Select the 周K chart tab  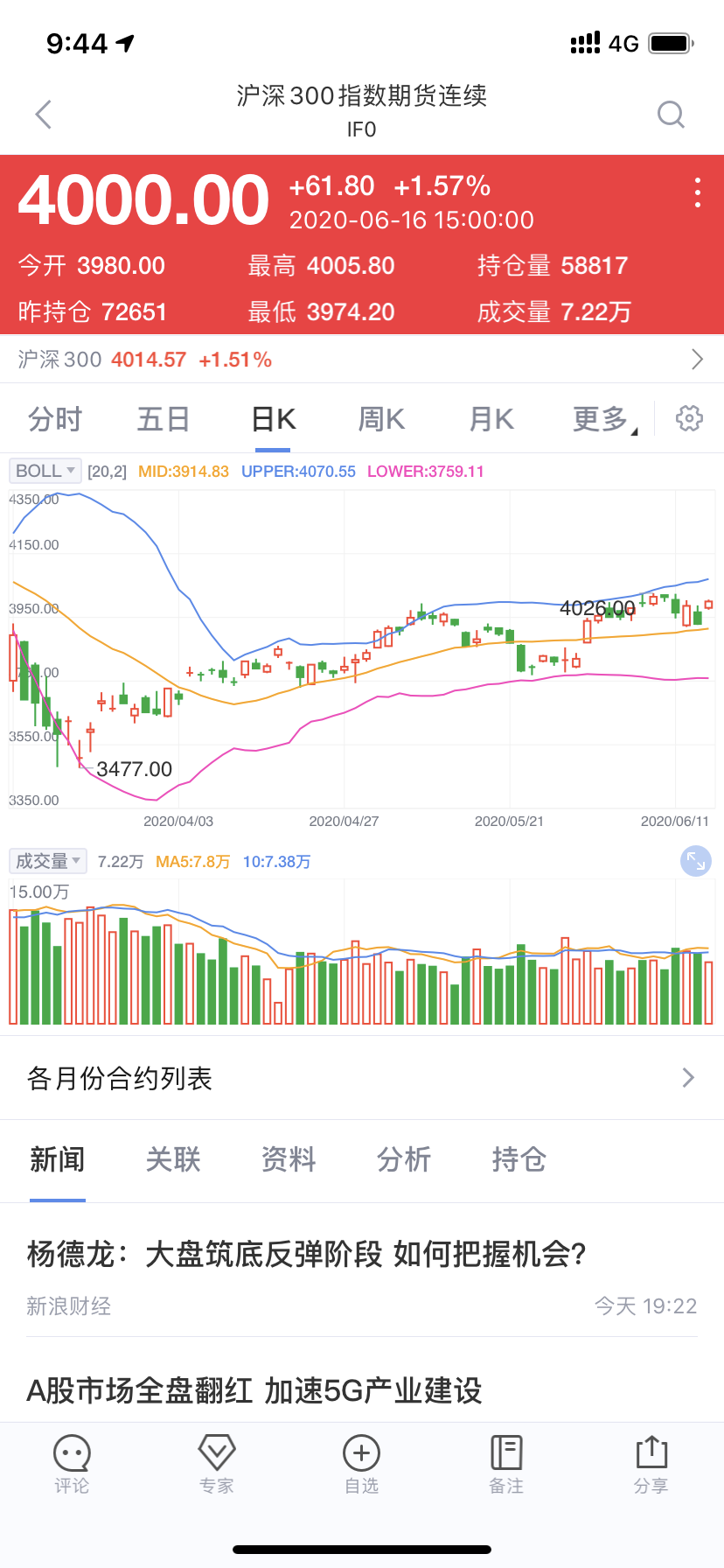[x=381, y=420]
